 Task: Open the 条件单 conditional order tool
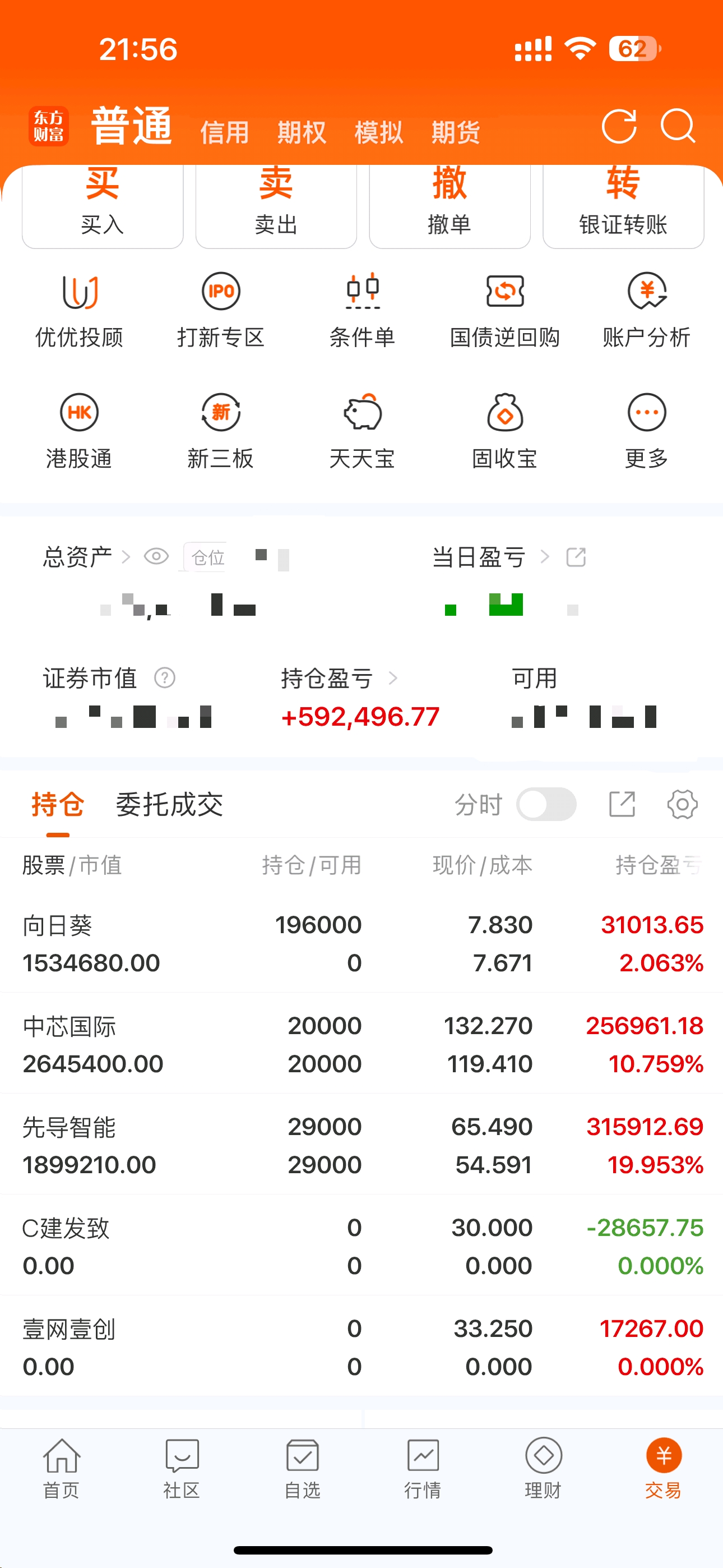[x=362, y=309]
